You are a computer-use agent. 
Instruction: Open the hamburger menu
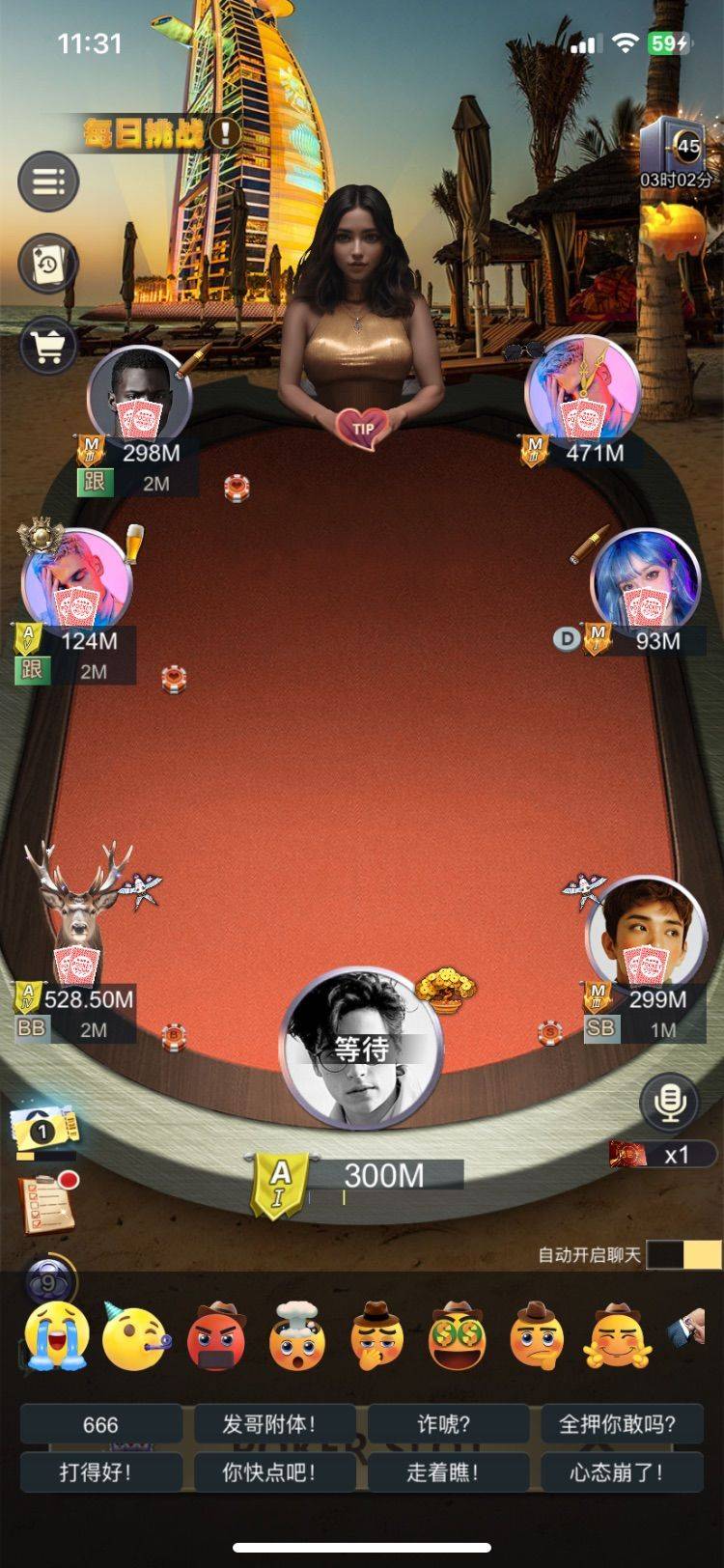48,181
